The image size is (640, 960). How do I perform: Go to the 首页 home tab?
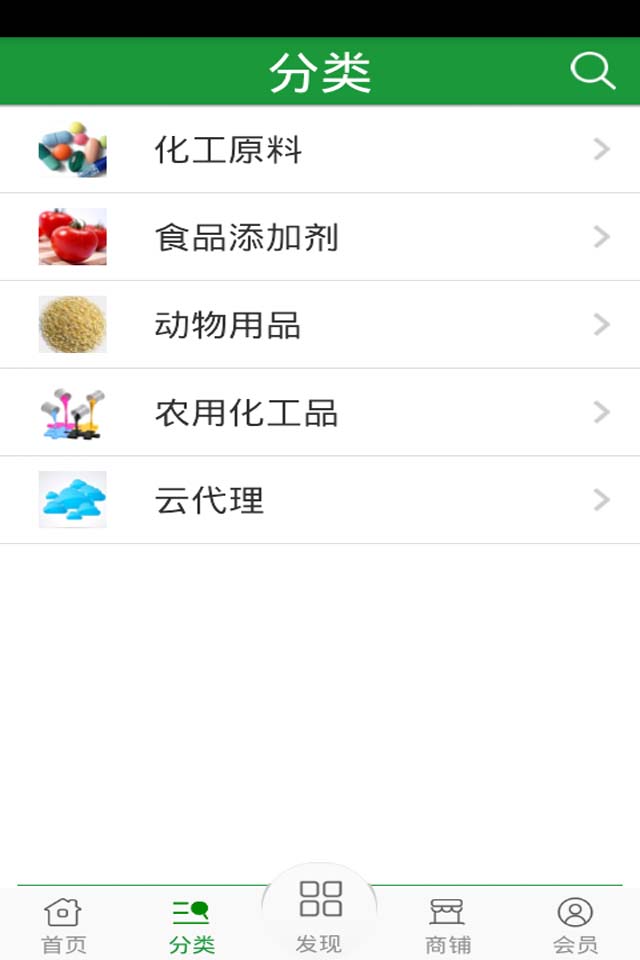[64, 925]
